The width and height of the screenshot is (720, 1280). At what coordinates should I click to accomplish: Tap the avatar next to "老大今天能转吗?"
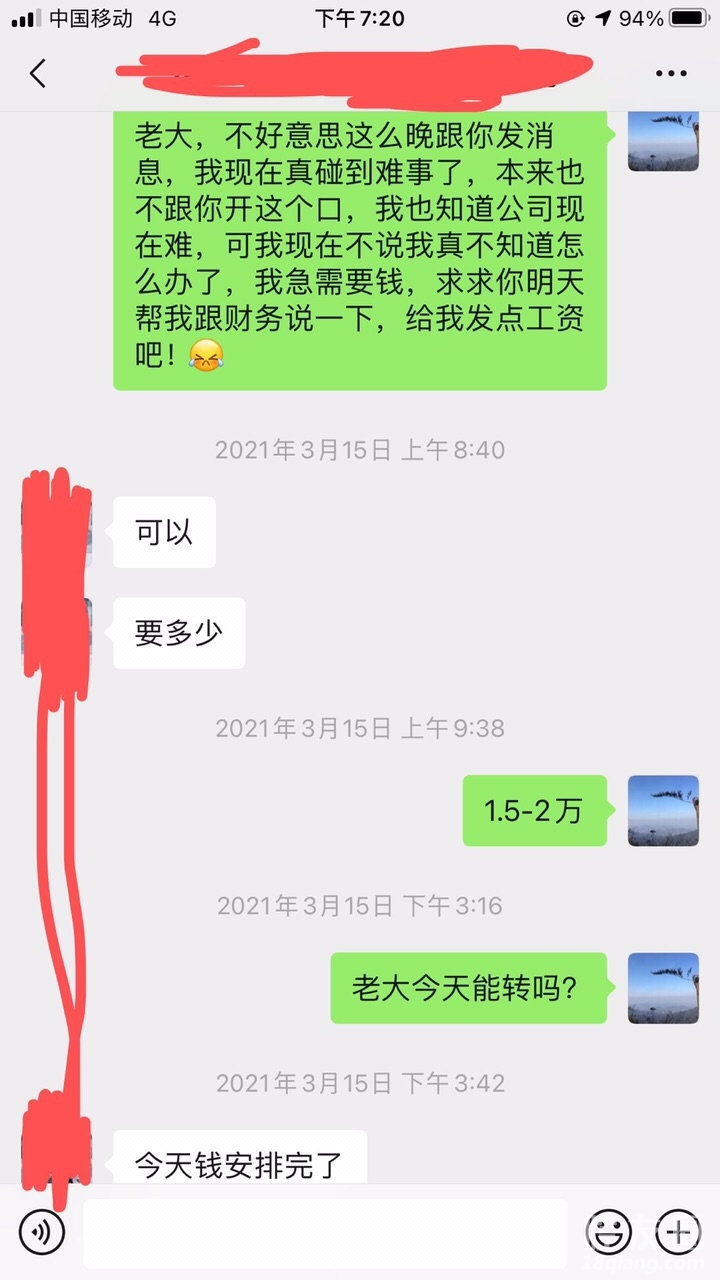pos(663,988)
